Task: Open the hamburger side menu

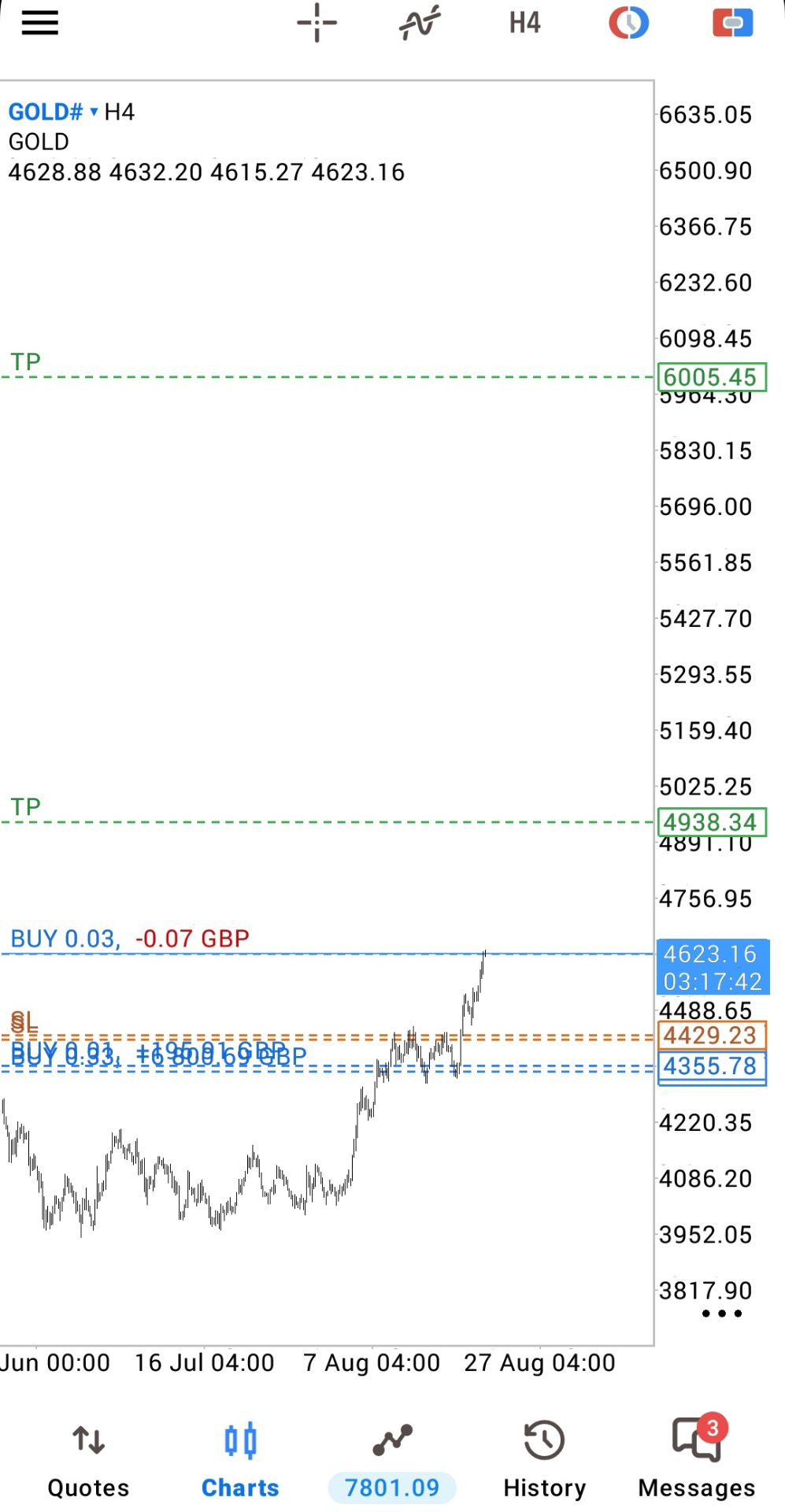Action: 39,24
